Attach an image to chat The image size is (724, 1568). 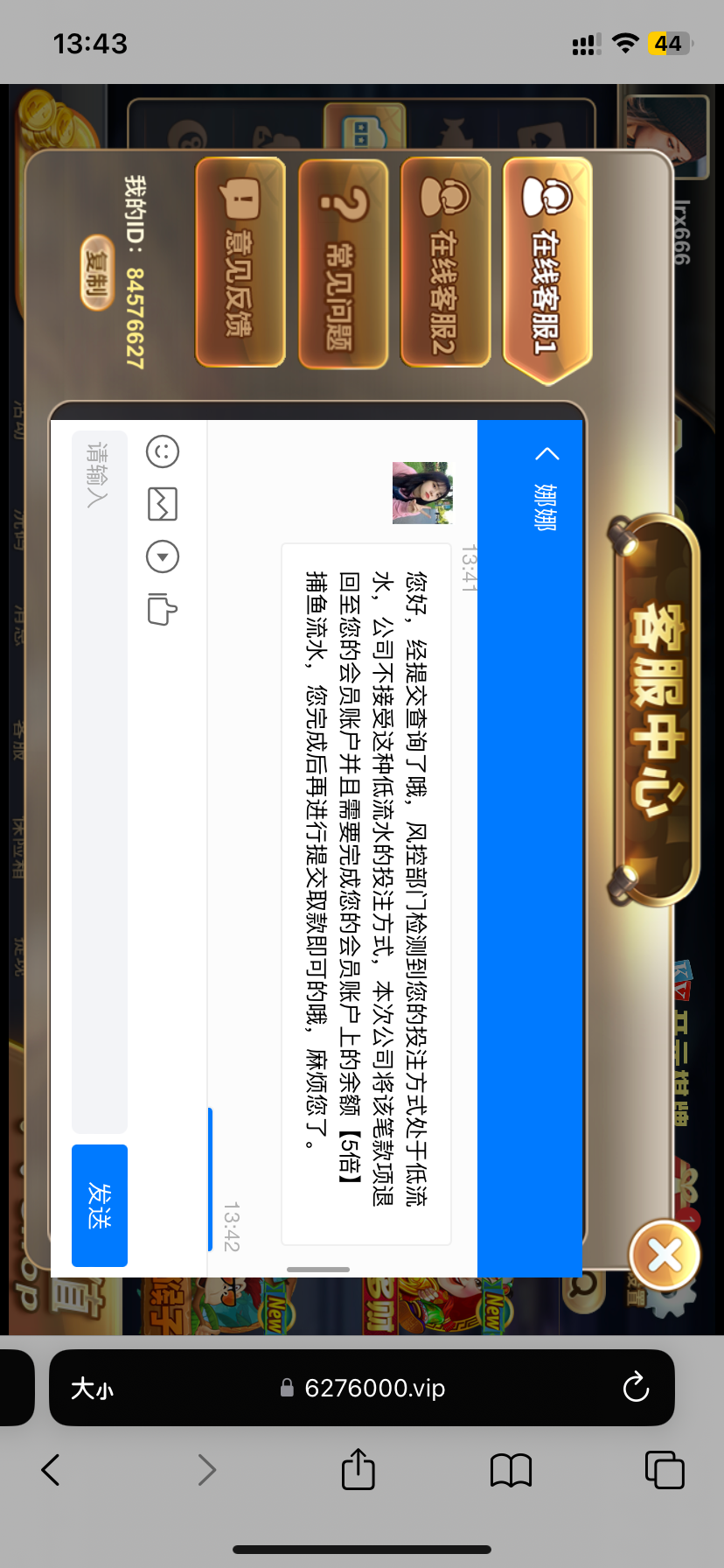(x=163, y=504)
